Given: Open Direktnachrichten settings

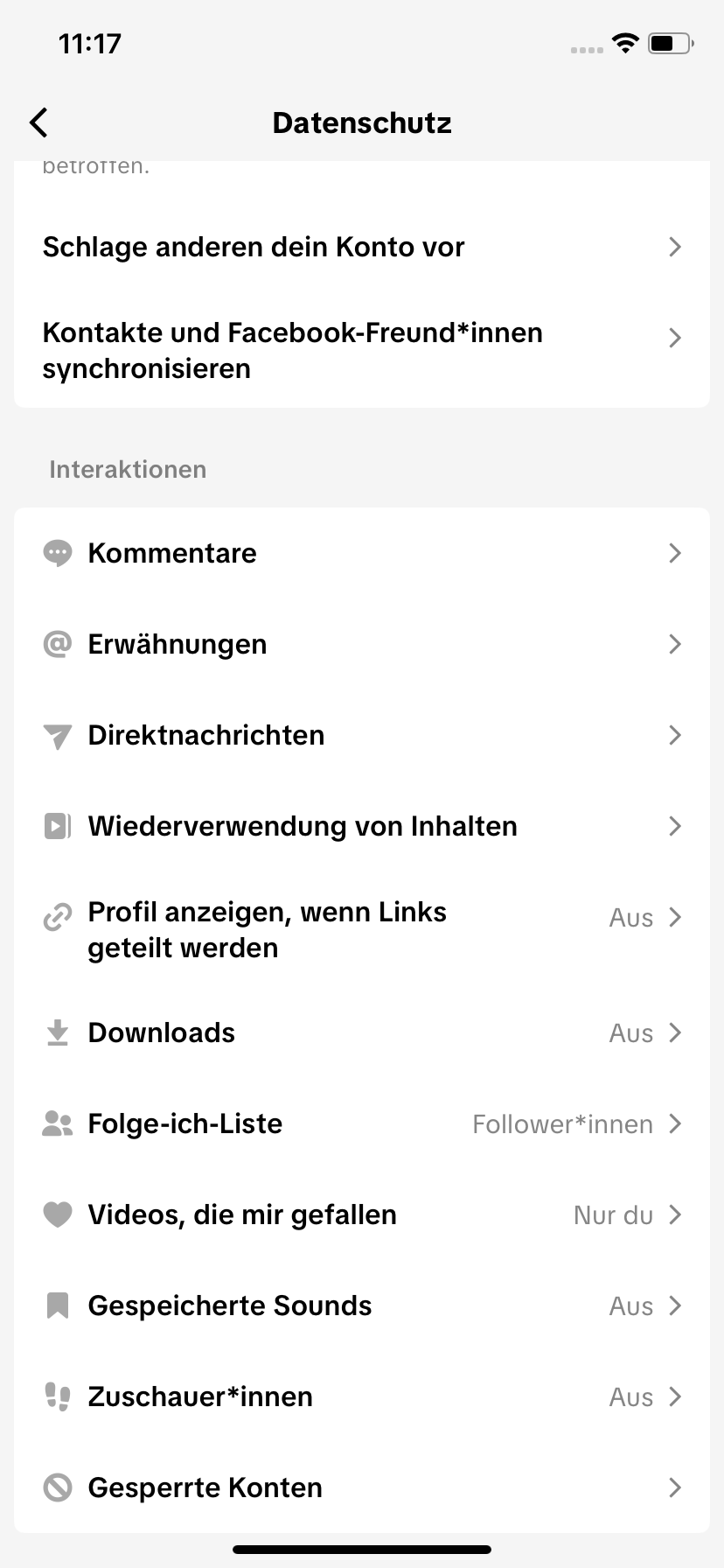Looking at the screenshot, I should (362, 735).
